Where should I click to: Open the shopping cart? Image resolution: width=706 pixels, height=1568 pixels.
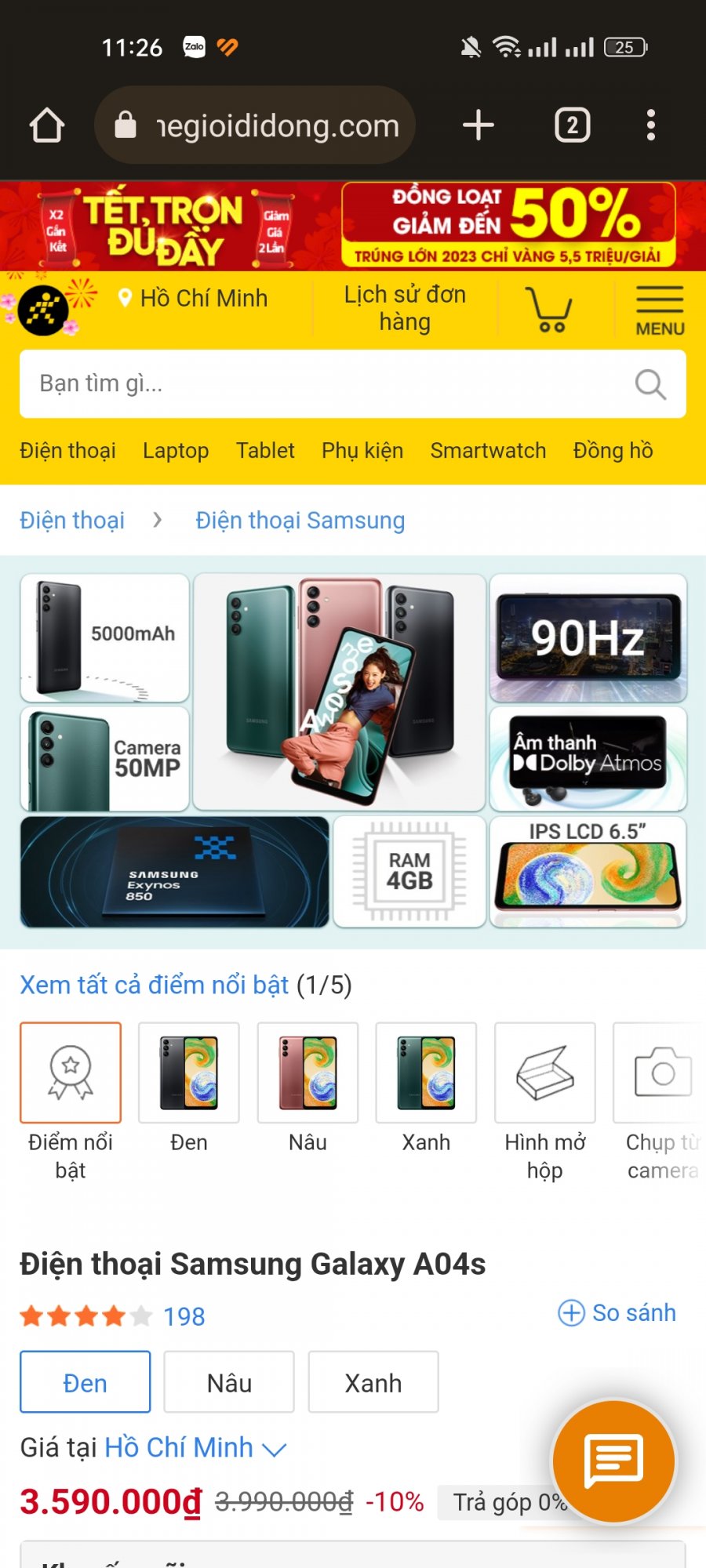(549, 309)
